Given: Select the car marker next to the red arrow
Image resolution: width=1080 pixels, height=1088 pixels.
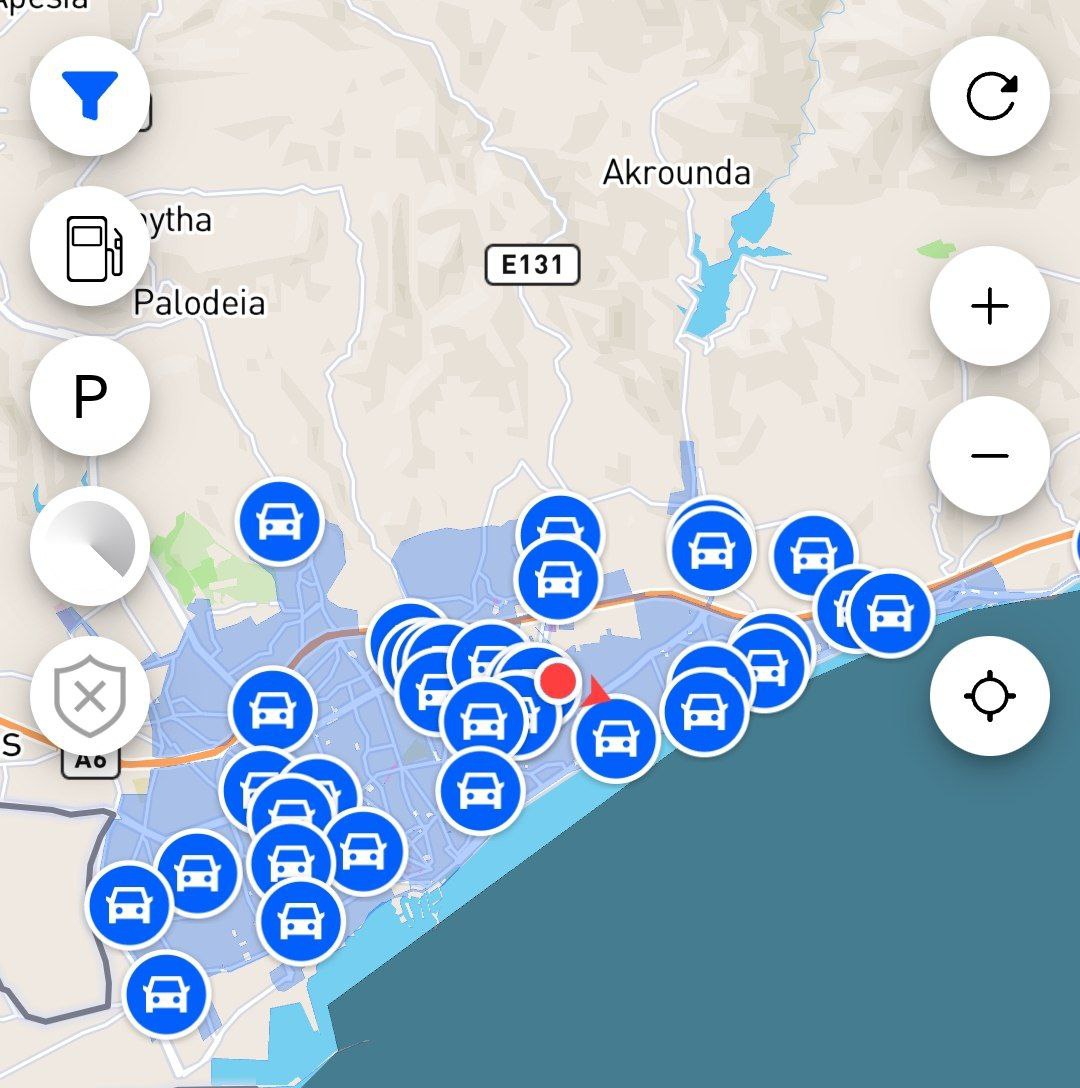Looking at the screenshot, I should pos(616,740).
